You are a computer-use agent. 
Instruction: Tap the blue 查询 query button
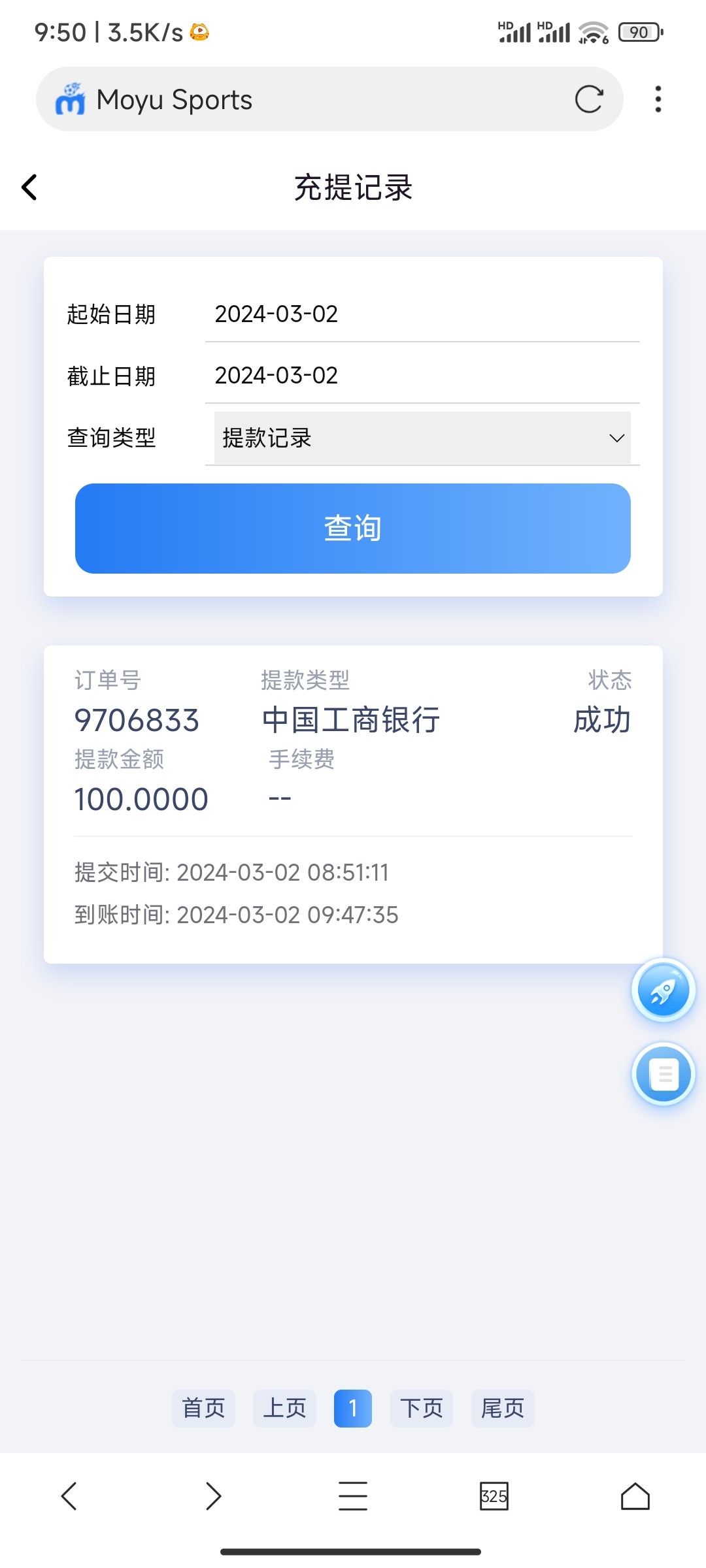352,528
